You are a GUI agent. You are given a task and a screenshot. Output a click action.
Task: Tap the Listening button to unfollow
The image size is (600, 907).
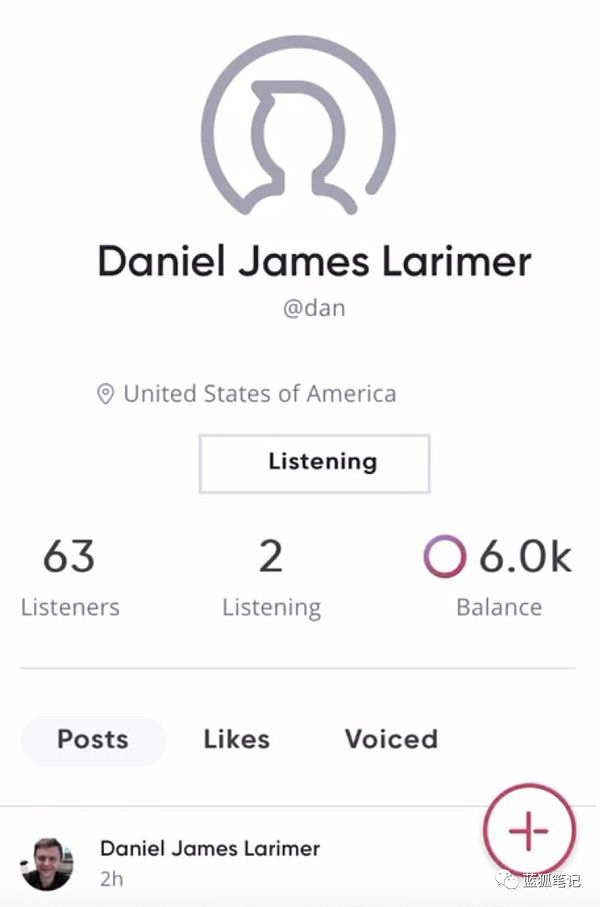(314, 463)
